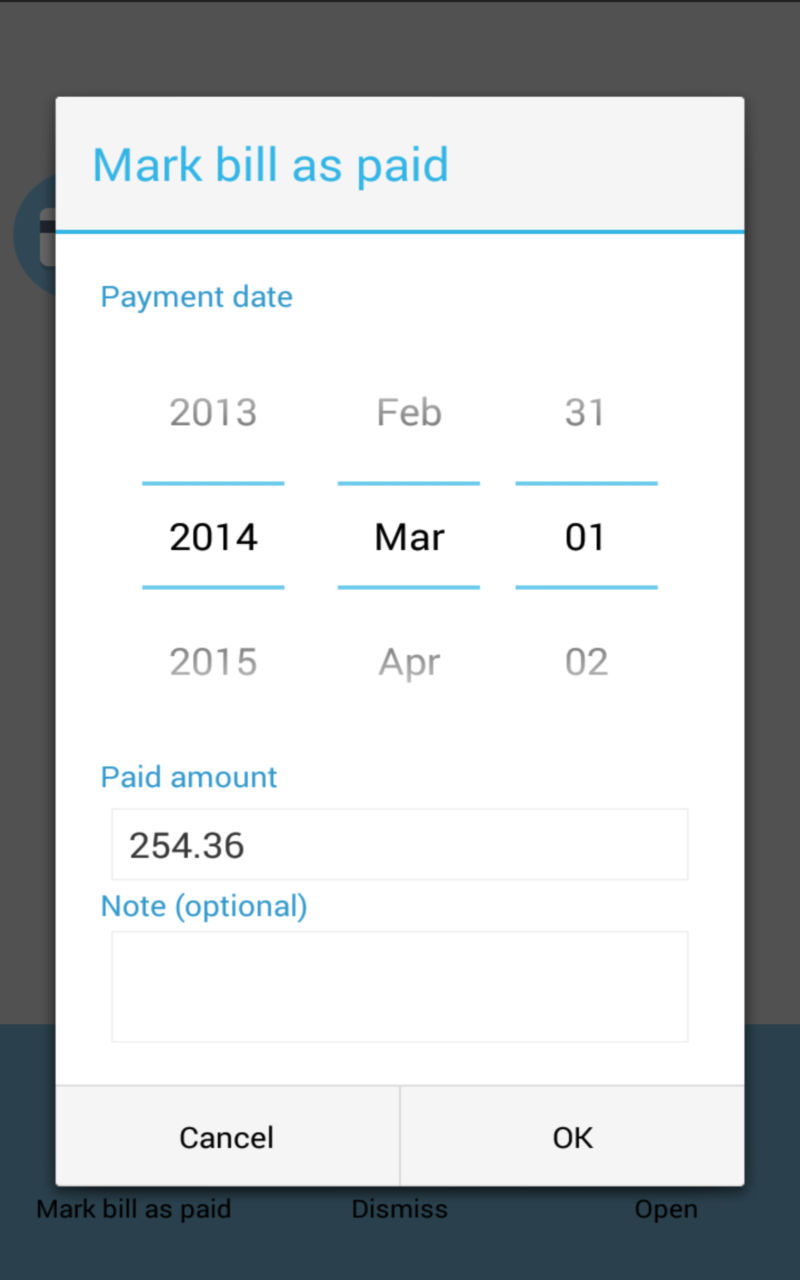Confirm the selected year 2014

click(x=213, y=537)
